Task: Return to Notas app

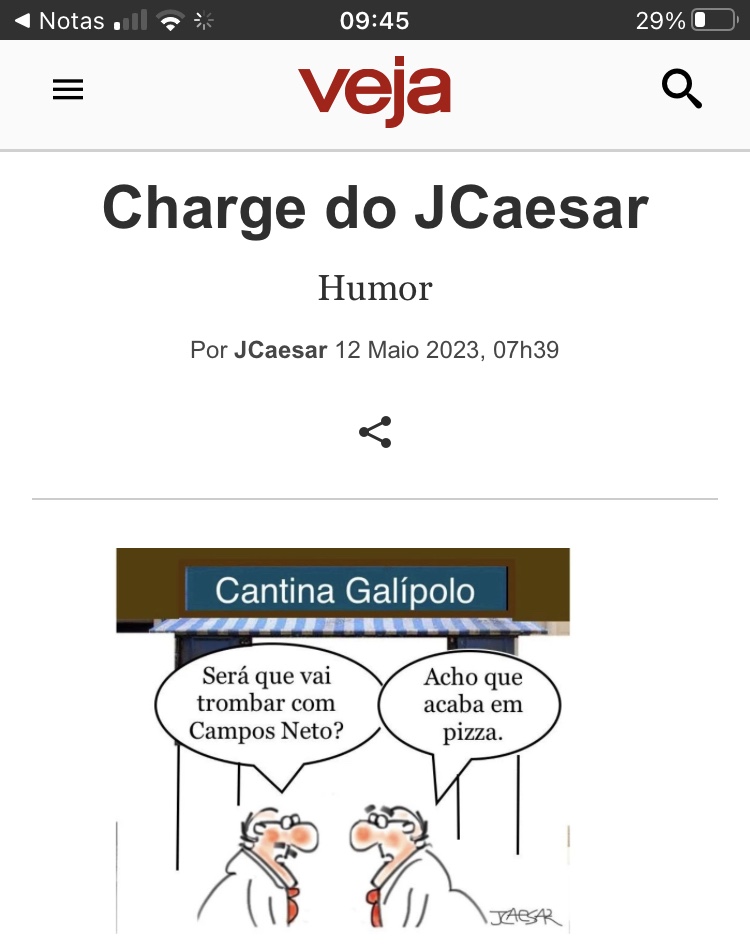Action: [x=60, y=20]
